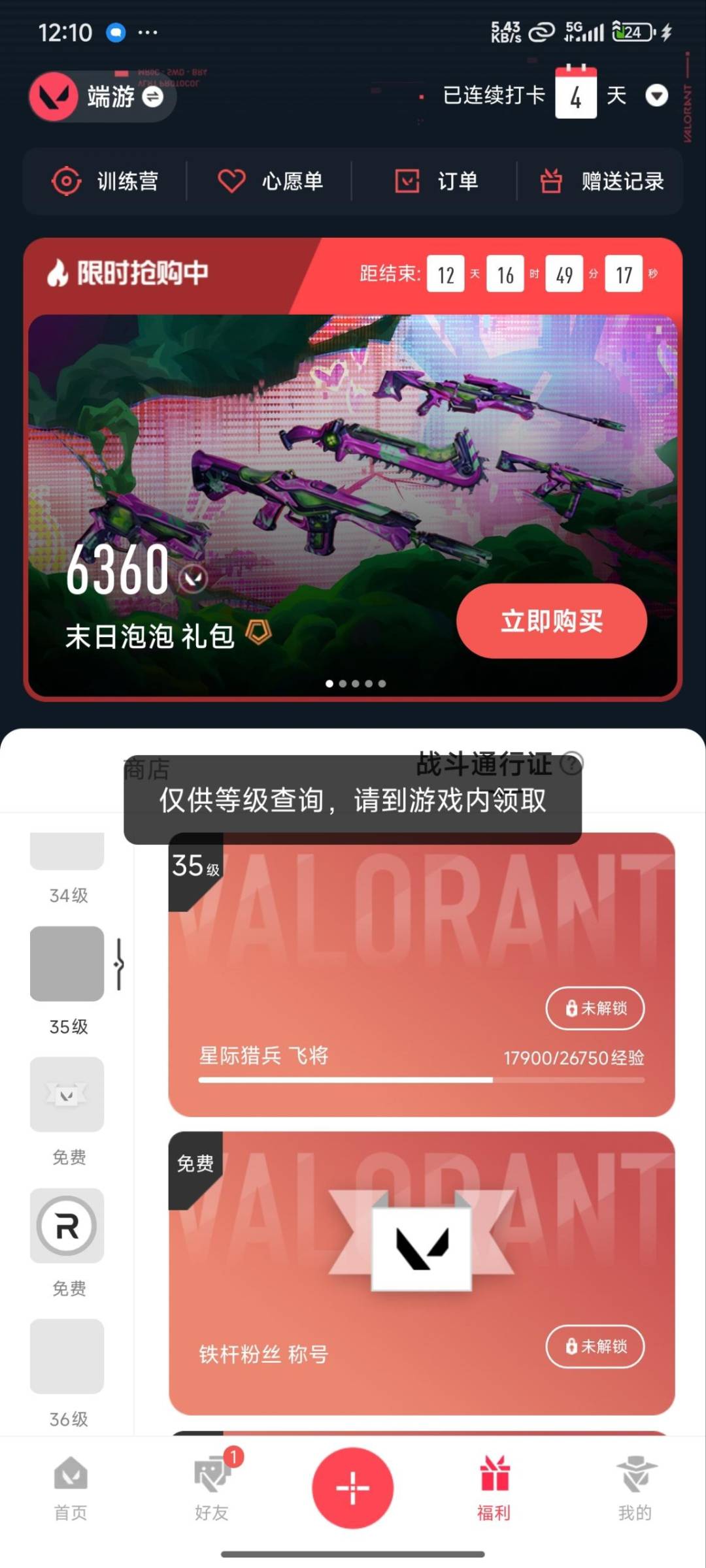Open the 心愿单 wishlist
This screenshot has height=1568, width=706.
pyautogui.click(x=270, y=181)
